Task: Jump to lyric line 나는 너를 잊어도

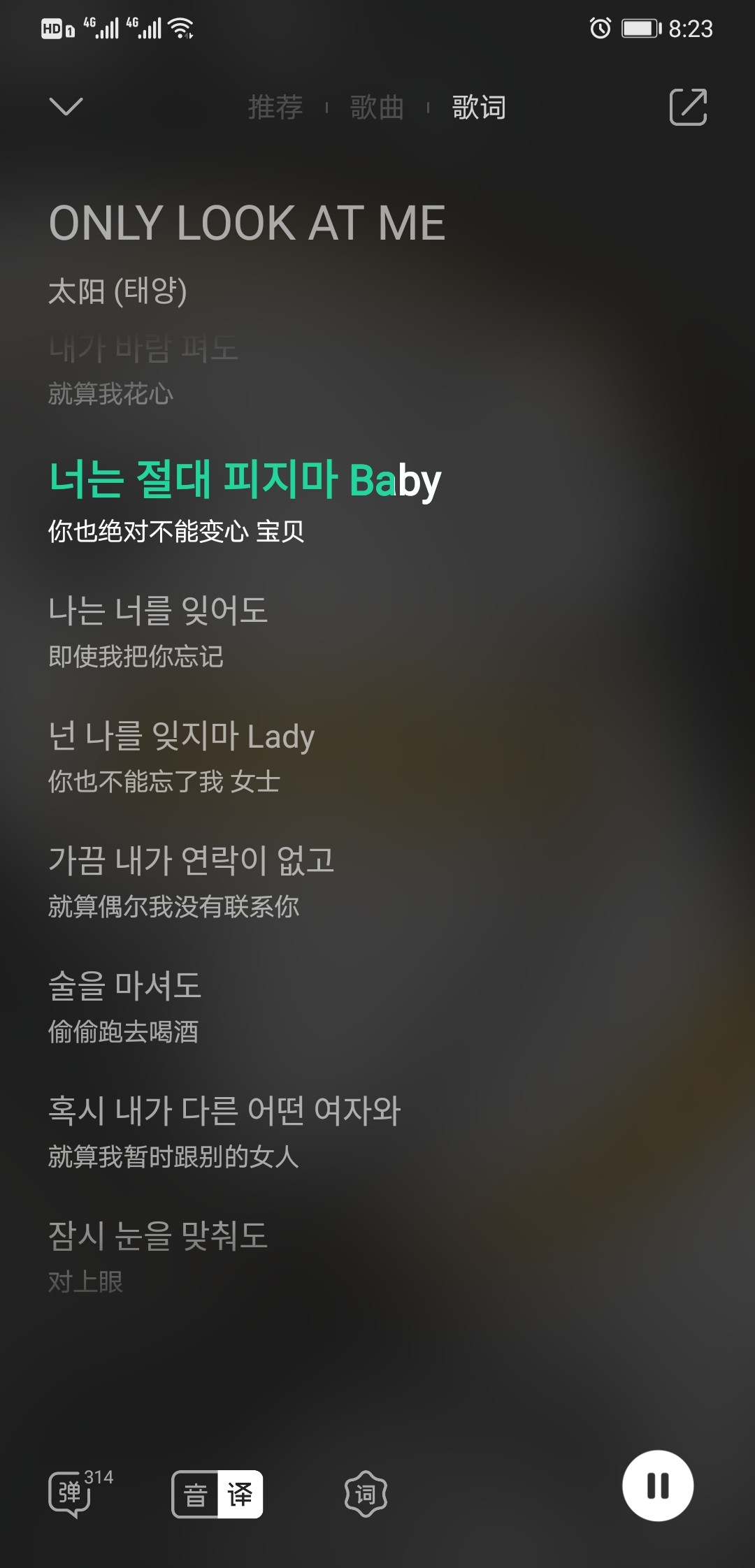Action: coord(158,610)
